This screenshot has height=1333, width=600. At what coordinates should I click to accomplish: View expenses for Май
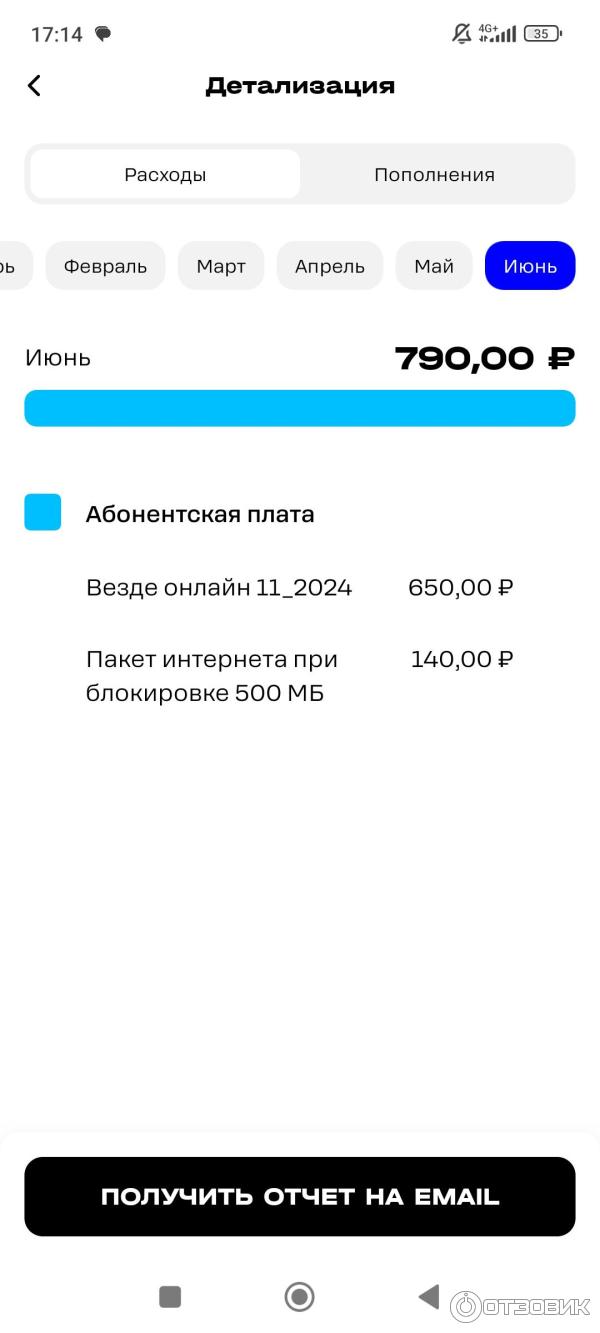click(x=434, y=266)
